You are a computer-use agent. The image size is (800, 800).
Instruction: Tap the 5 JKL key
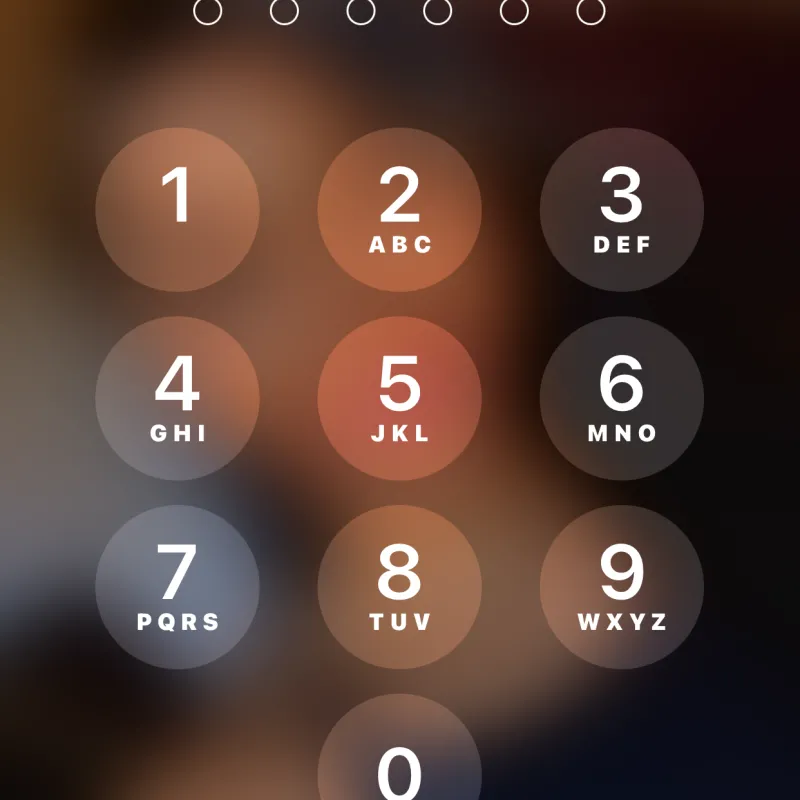point(399,398)
